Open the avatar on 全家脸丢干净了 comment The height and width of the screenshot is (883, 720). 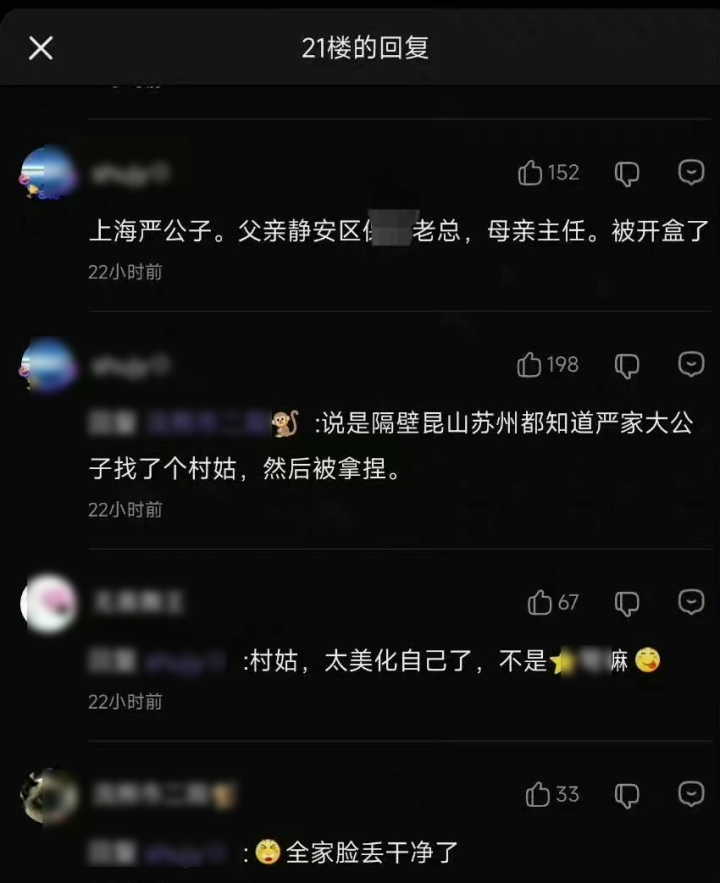click(x=48, y=796)
